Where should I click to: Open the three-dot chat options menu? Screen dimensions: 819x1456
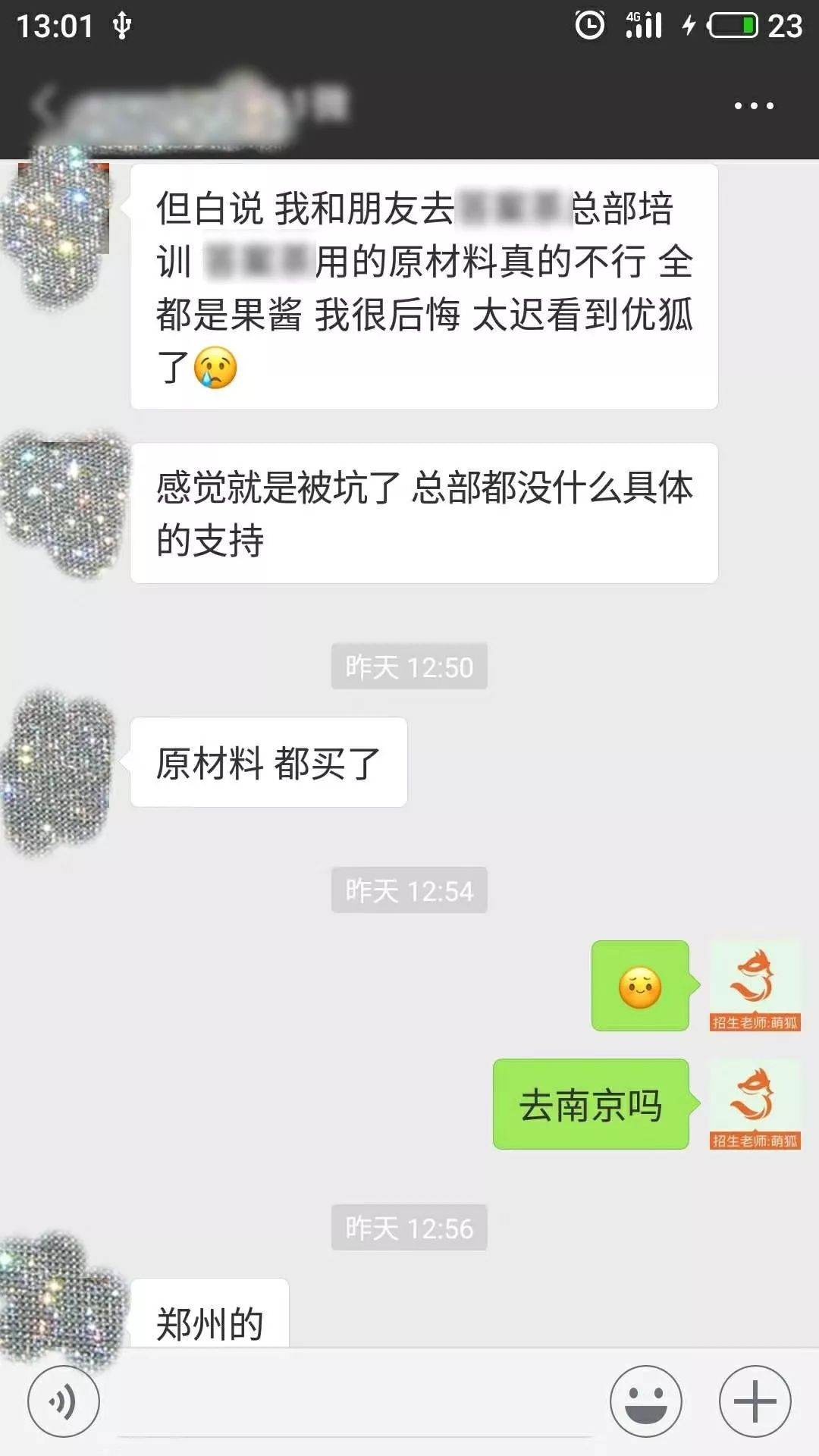[x=754, y=106]
